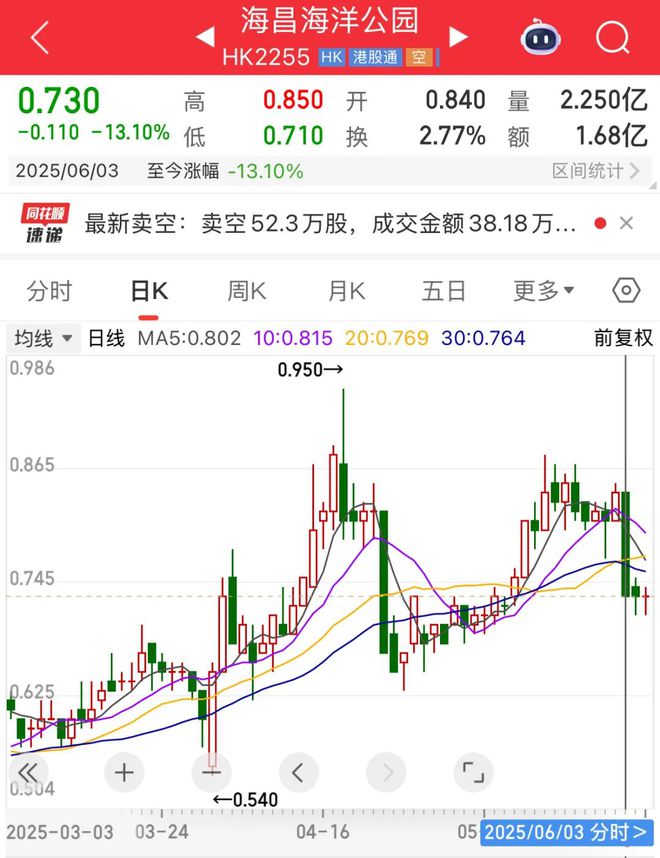The height and width of the screenshot is (858, 660).
Task: Expand the 更多 chart options
Action: pyautogui.click(x=544, y=291)
